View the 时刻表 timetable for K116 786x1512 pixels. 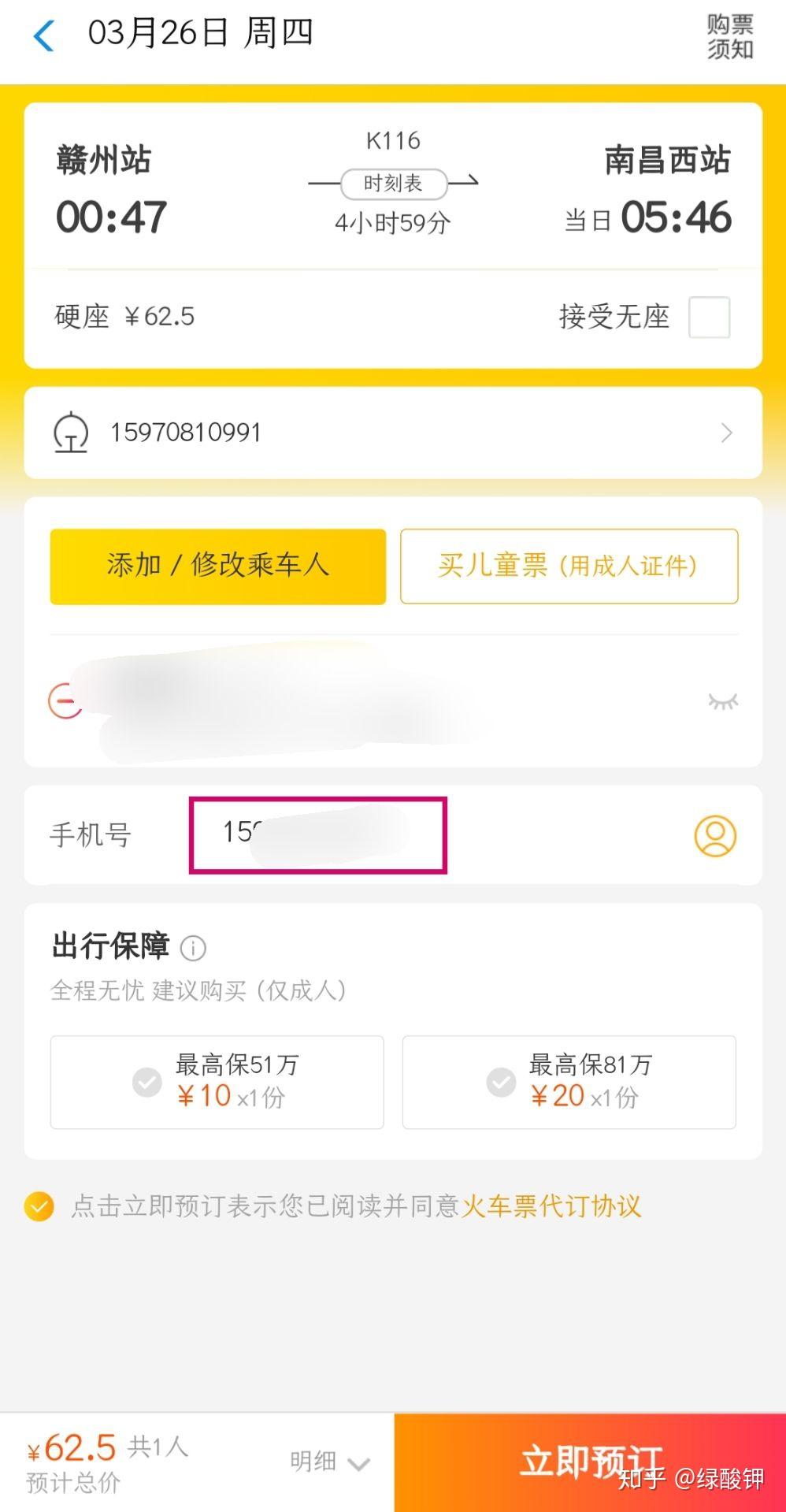(393, 184)
